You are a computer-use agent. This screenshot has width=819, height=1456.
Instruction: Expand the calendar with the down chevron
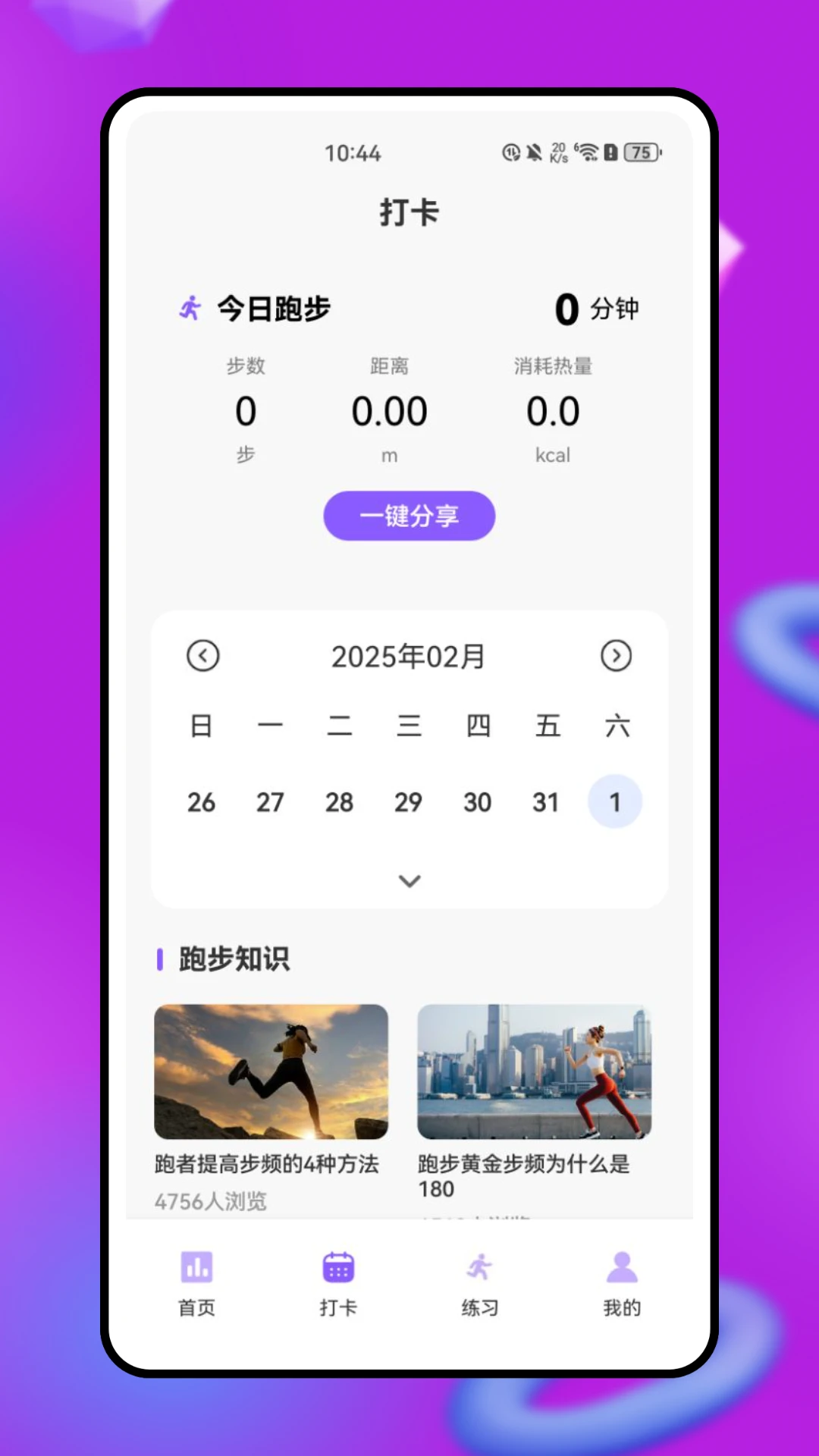click(x=409, y=881)
